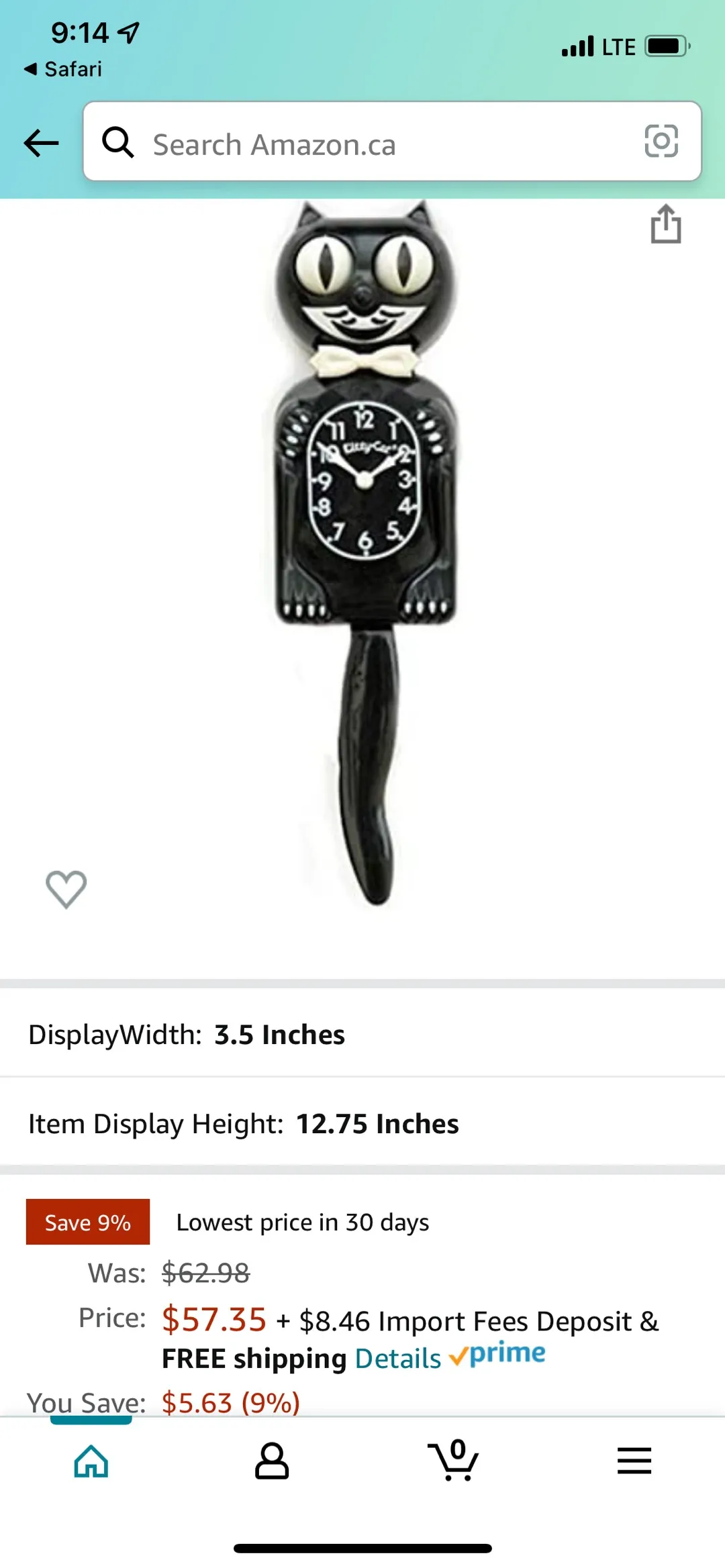This screenshot has height=1568, width=725.
Task: Share this cat clock product
Action: click(x=665, y=224)
